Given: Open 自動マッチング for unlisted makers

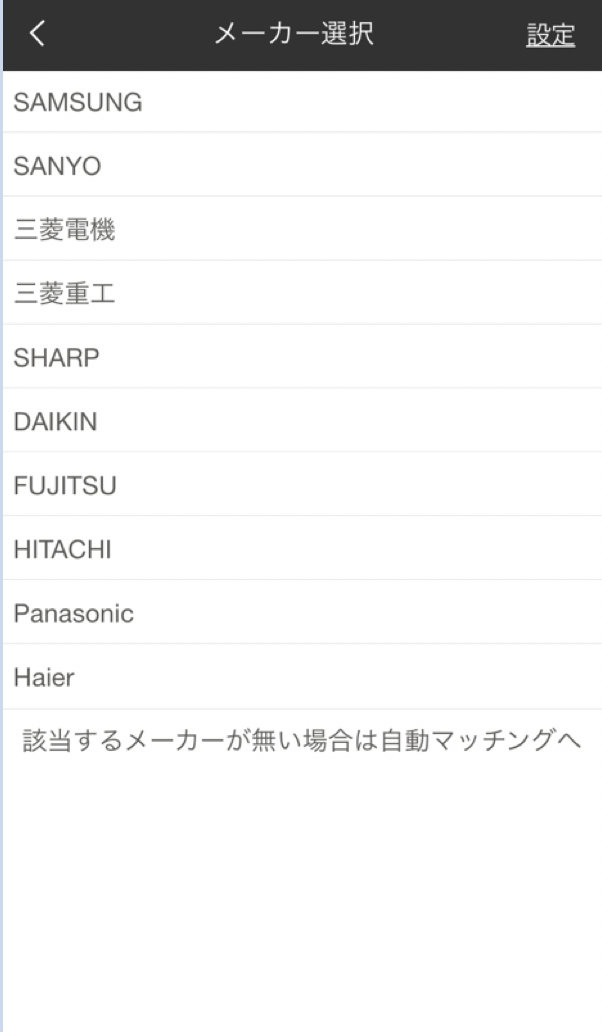Looking at the screenshot, I should tap(302, 740).
